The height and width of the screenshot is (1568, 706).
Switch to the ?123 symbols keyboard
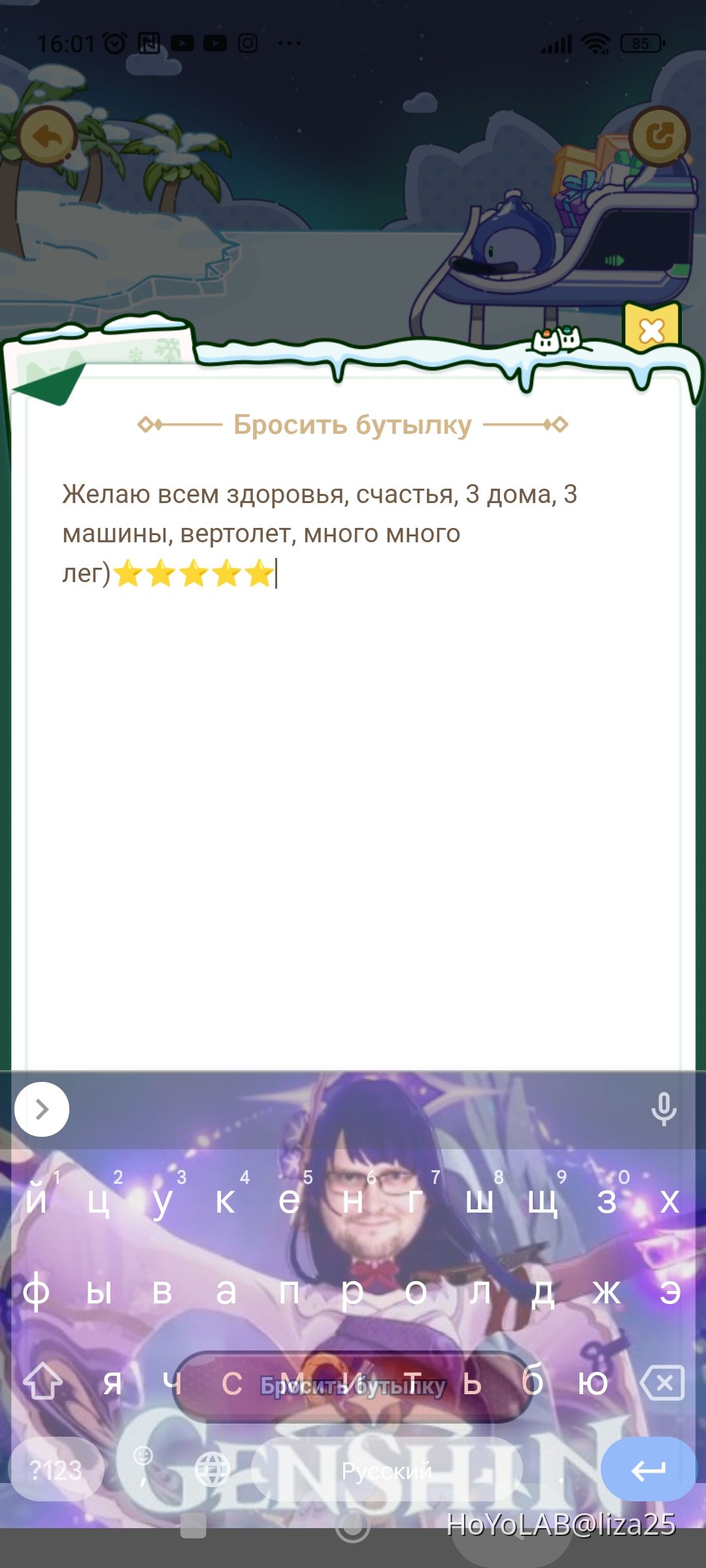(56, 1470)
